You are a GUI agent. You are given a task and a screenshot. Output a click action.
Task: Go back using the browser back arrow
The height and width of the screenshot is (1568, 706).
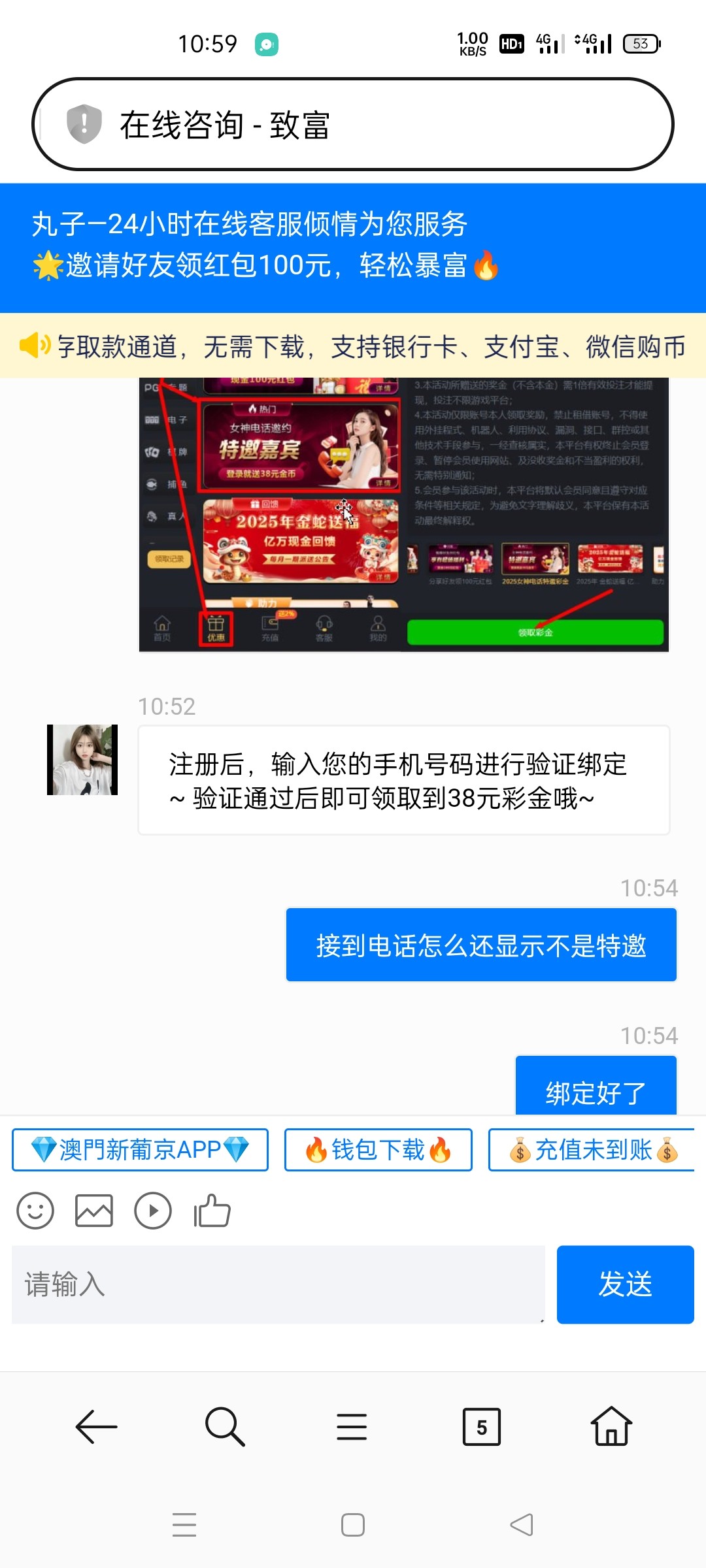tap(96, 1426)
